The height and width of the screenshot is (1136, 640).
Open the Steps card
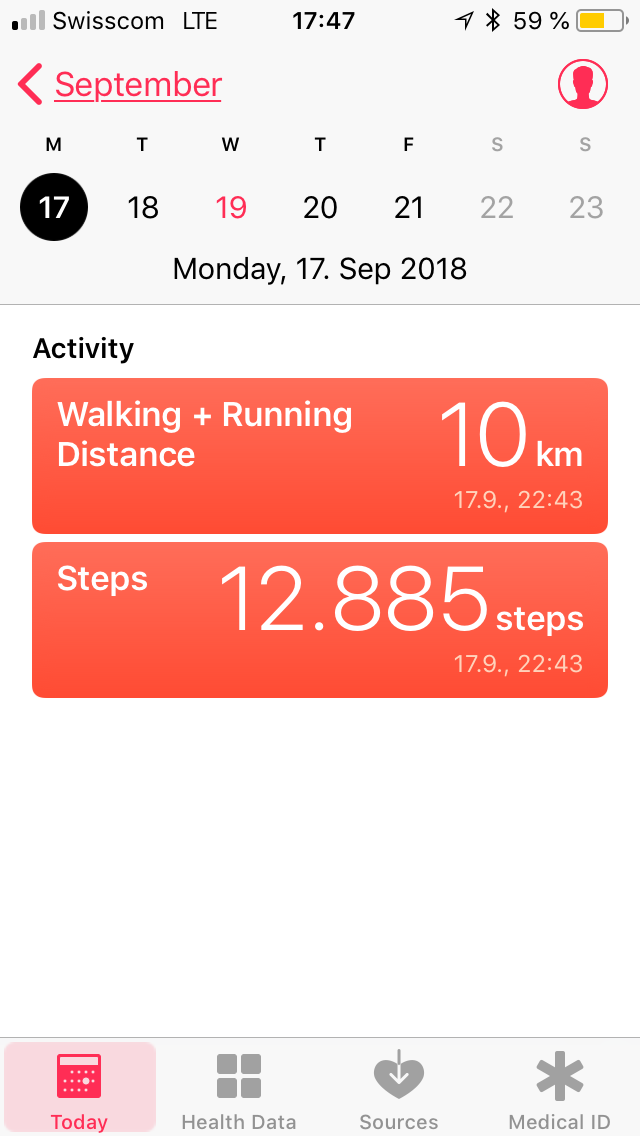point(320,620)
